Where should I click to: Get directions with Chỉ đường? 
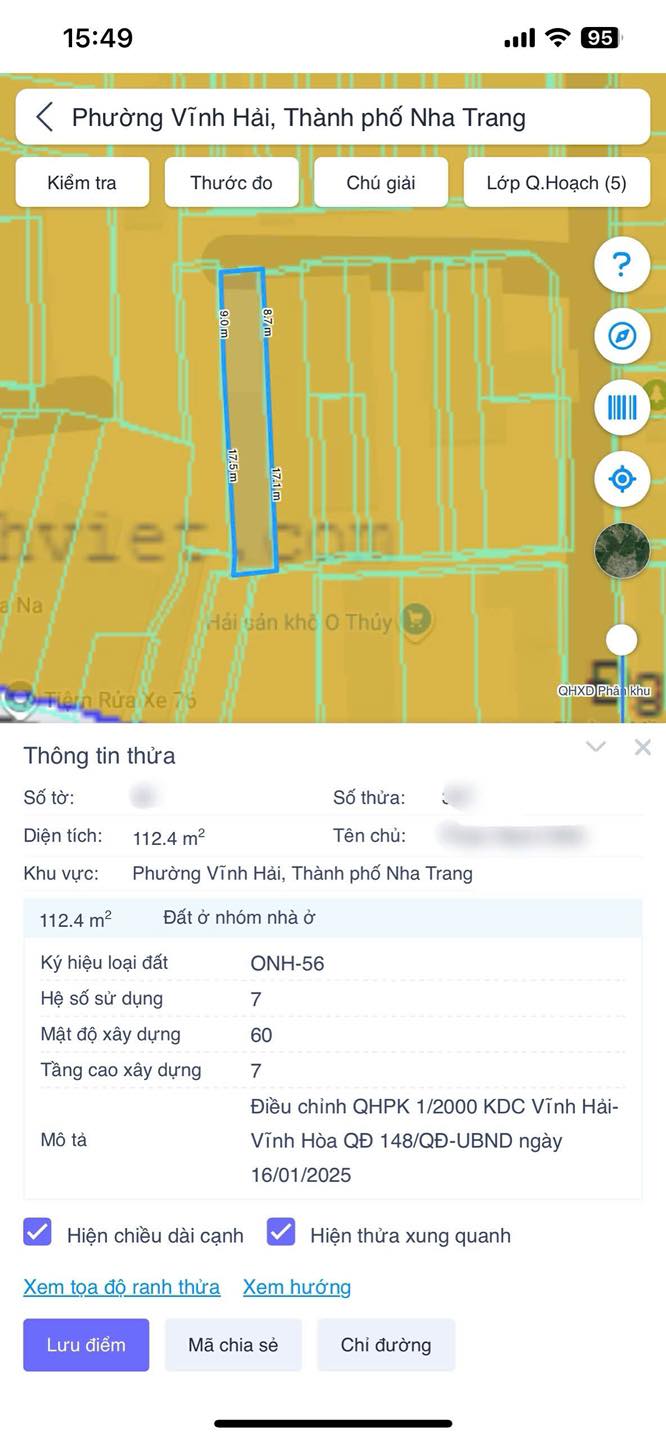click(x=386, y=1345)
